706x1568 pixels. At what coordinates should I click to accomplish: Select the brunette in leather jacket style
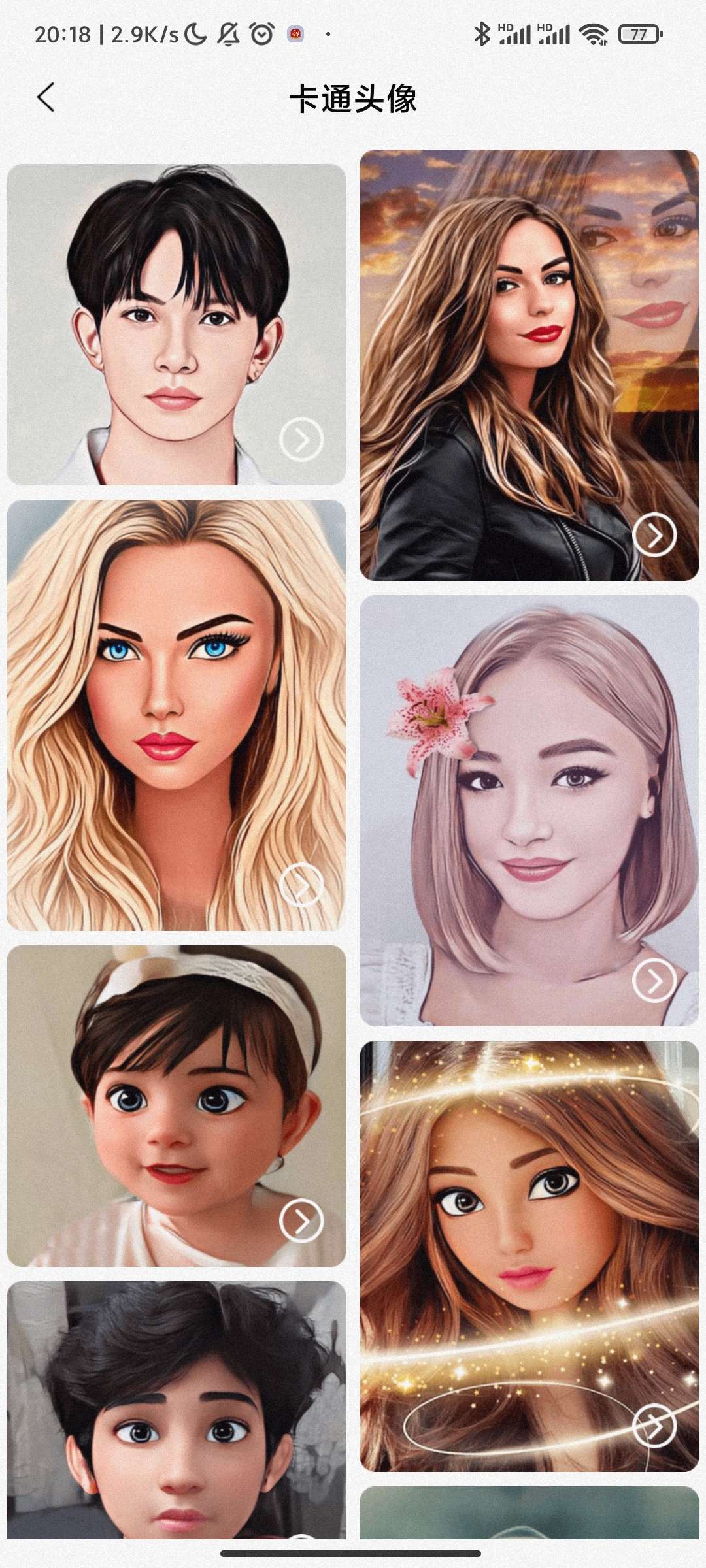[529, 365]
